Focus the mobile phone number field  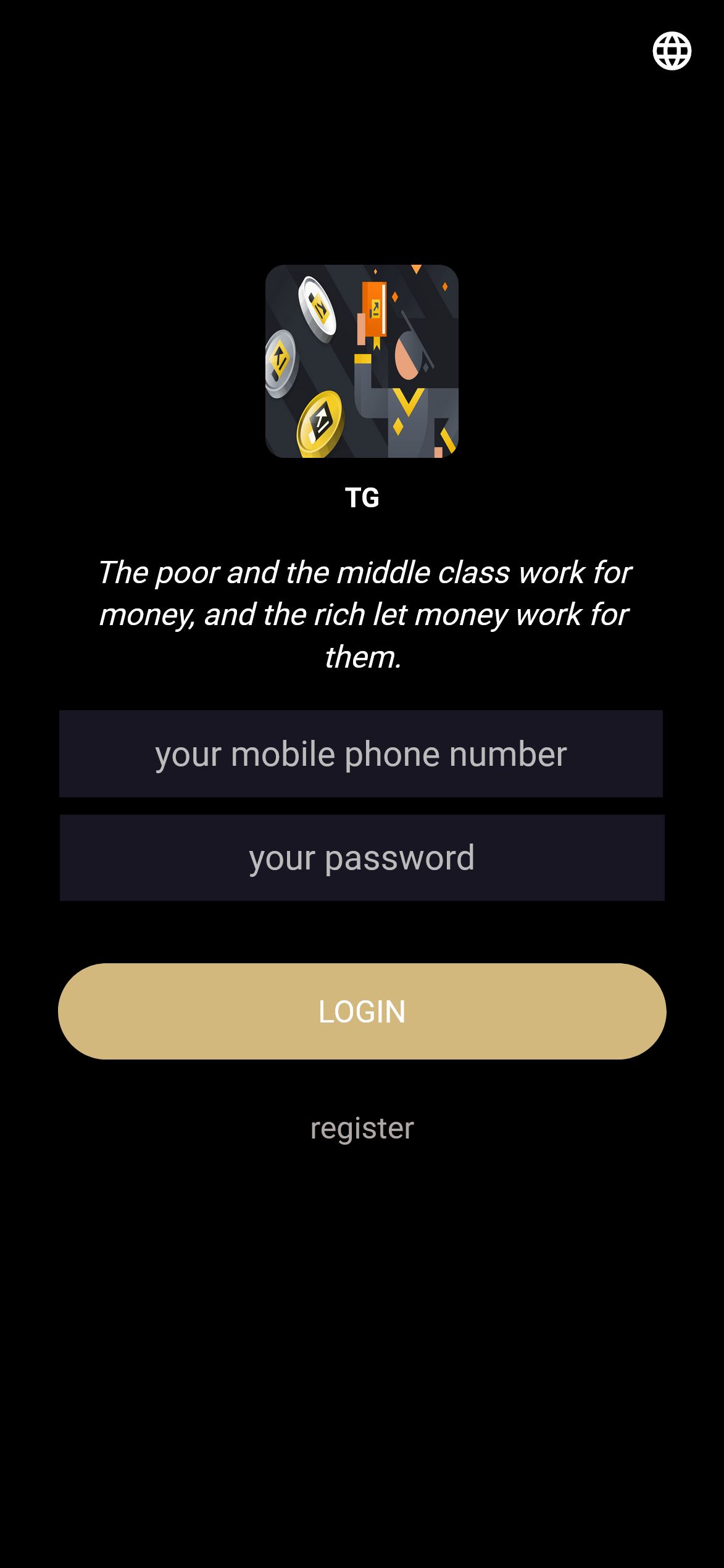(x=361, y=753)
